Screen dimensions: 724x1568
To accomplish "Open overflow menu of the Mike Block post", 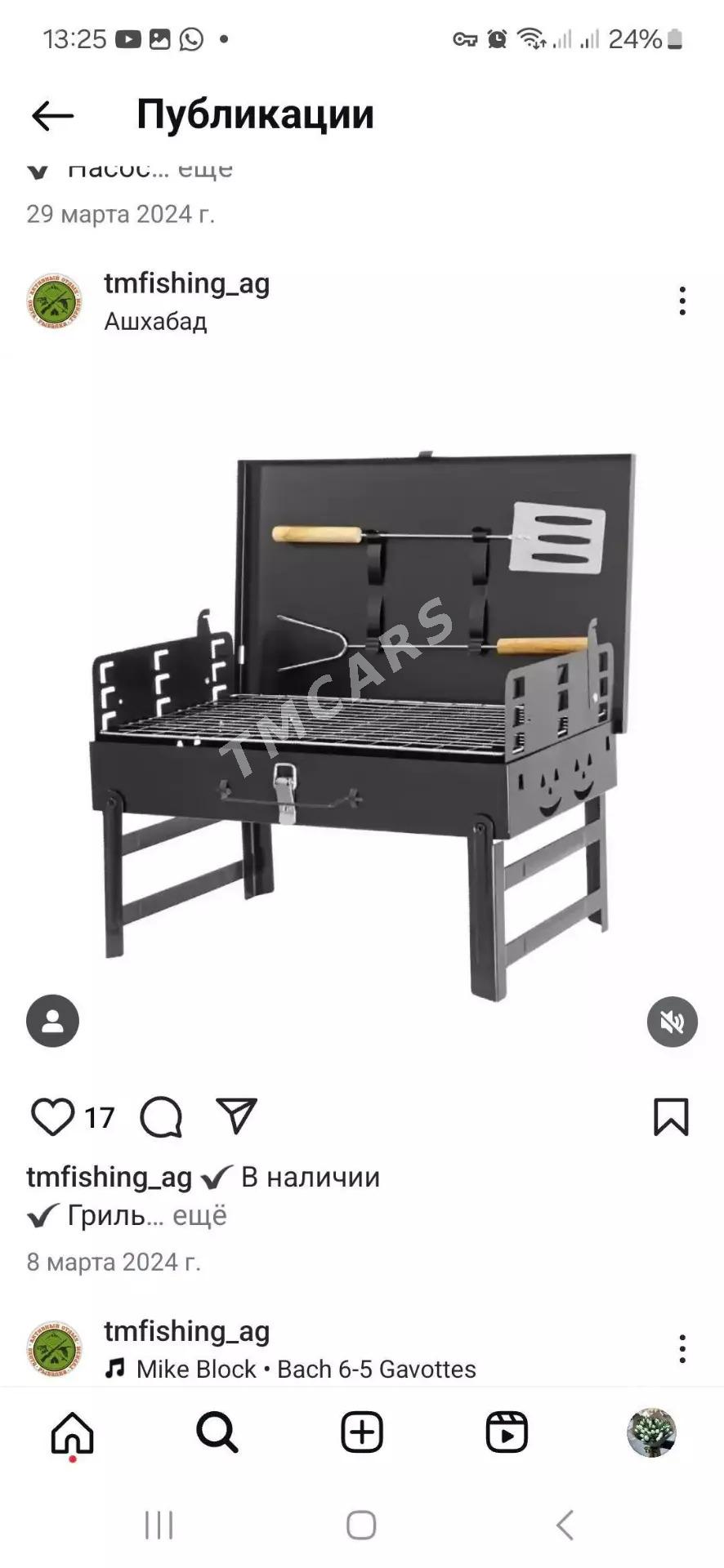I will pos(682,1349).
